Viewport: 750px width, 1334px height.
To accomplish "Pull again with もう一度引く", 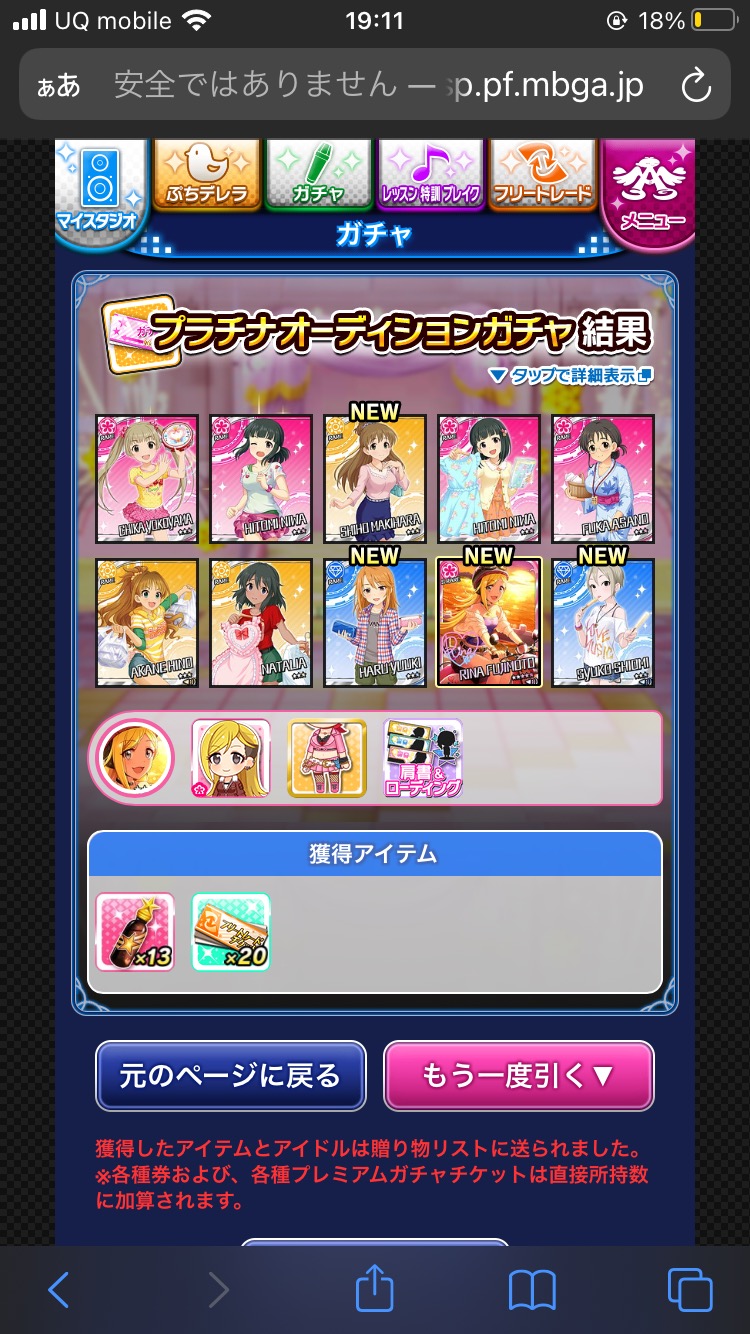I will [x=519, y=1076].
